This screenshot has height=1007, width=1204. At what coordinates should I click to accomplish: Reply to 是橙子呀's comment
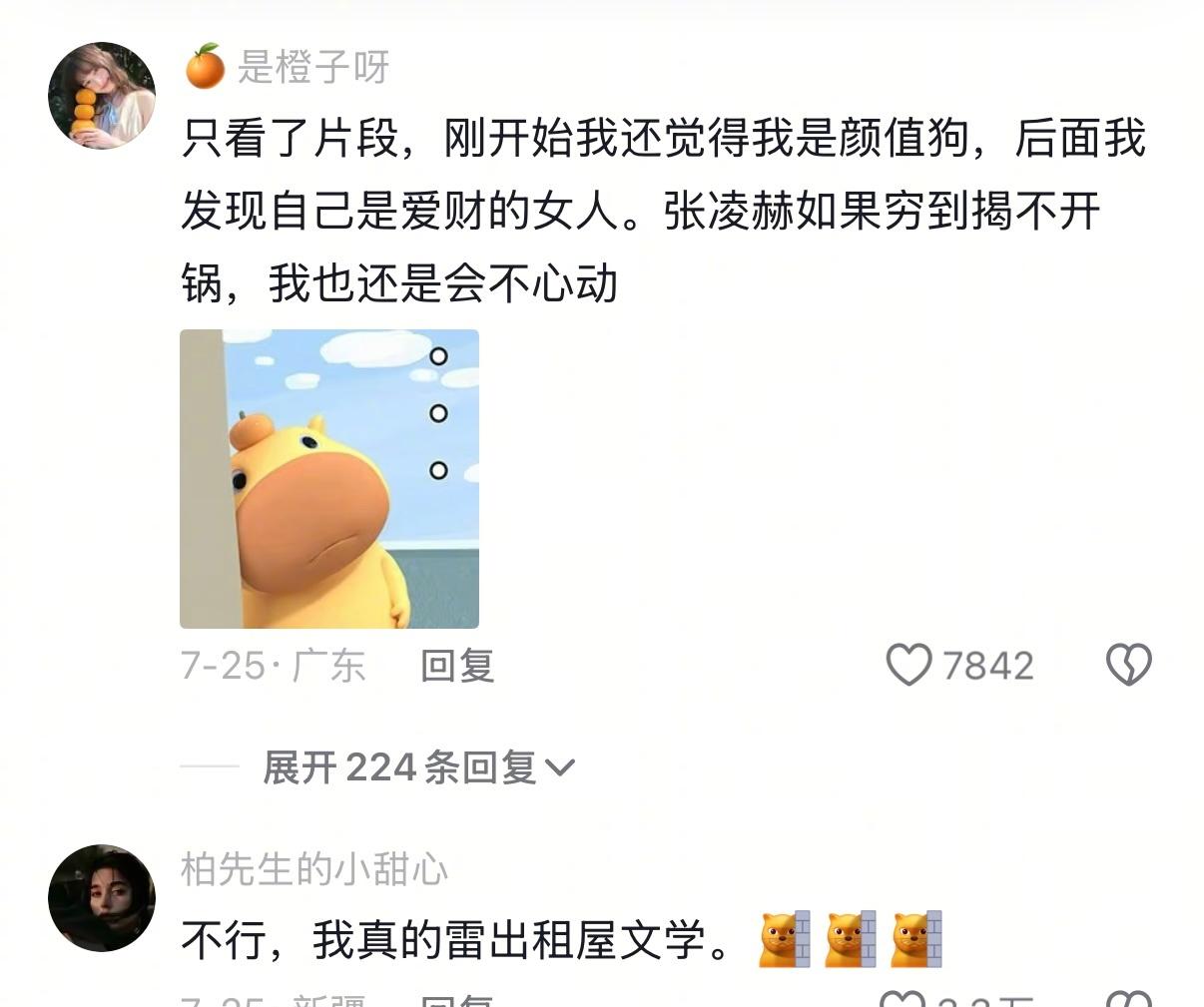(x=457, y=666)
